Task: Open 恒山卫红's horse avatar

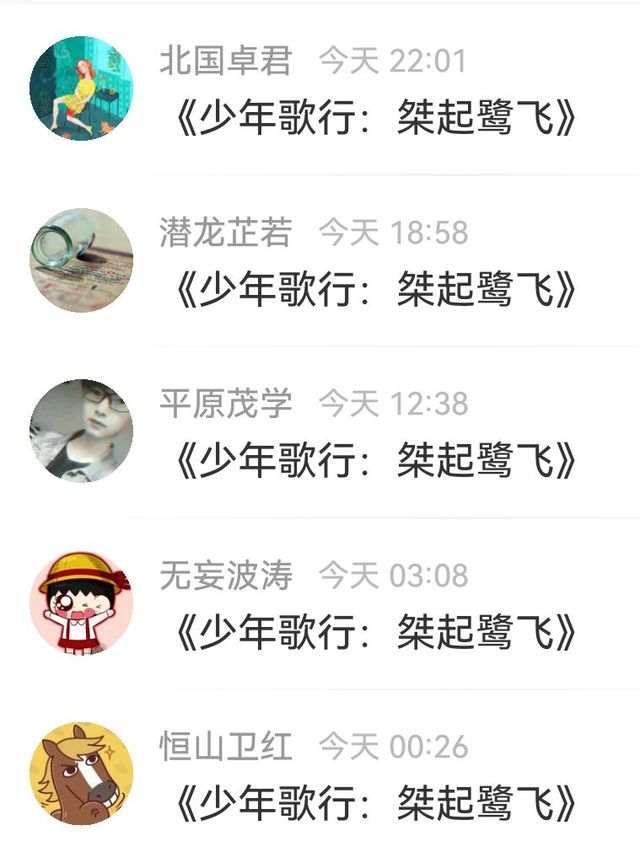Action: 81,773
